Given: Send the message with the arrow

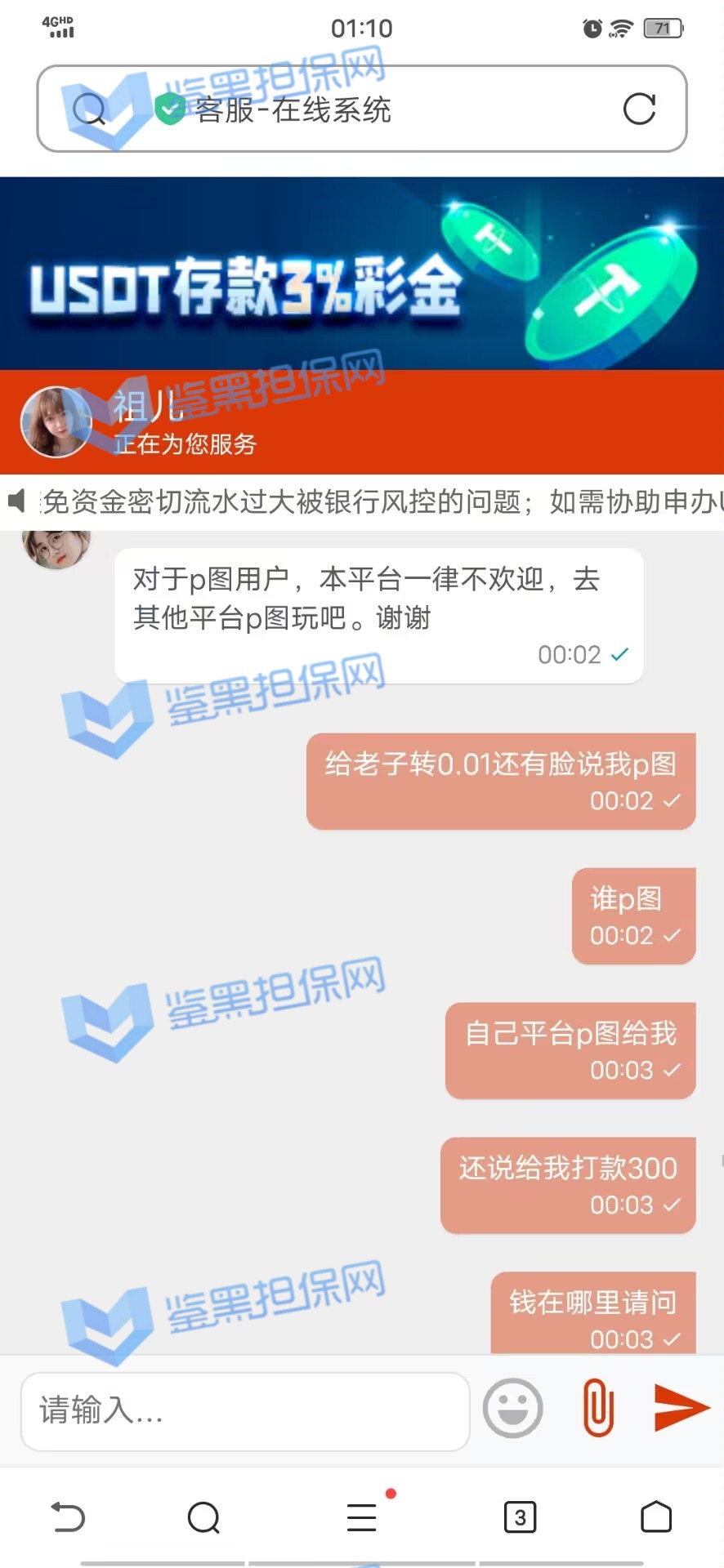Looking at the screenshot, I should [682, 1407].
